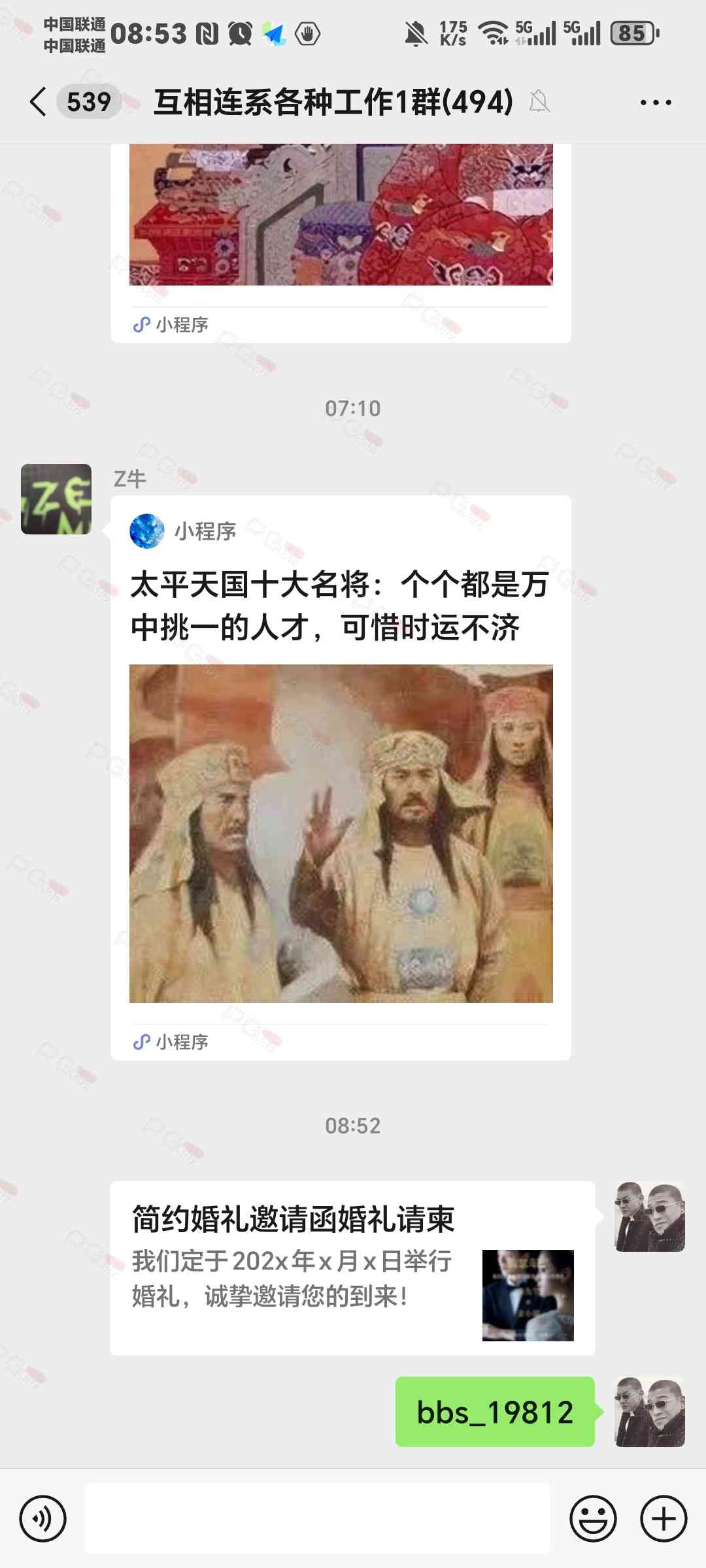The width and height of the screenshot is (706, 1568).
Task: Focus the message text field
Action: pyautogui.click(x=318, y=1518)
